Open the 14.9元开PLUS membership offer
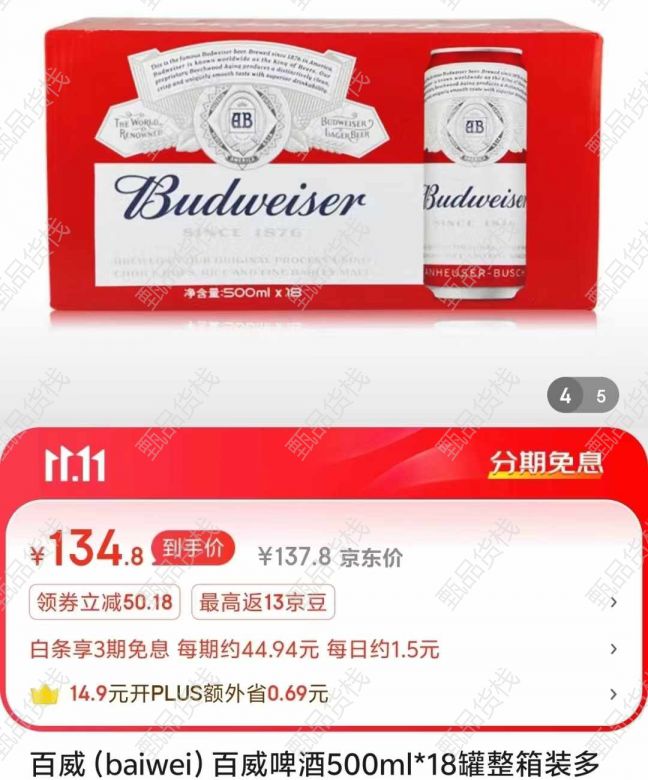The width and height of the screenshot is (648, 780). click(198, 692)
